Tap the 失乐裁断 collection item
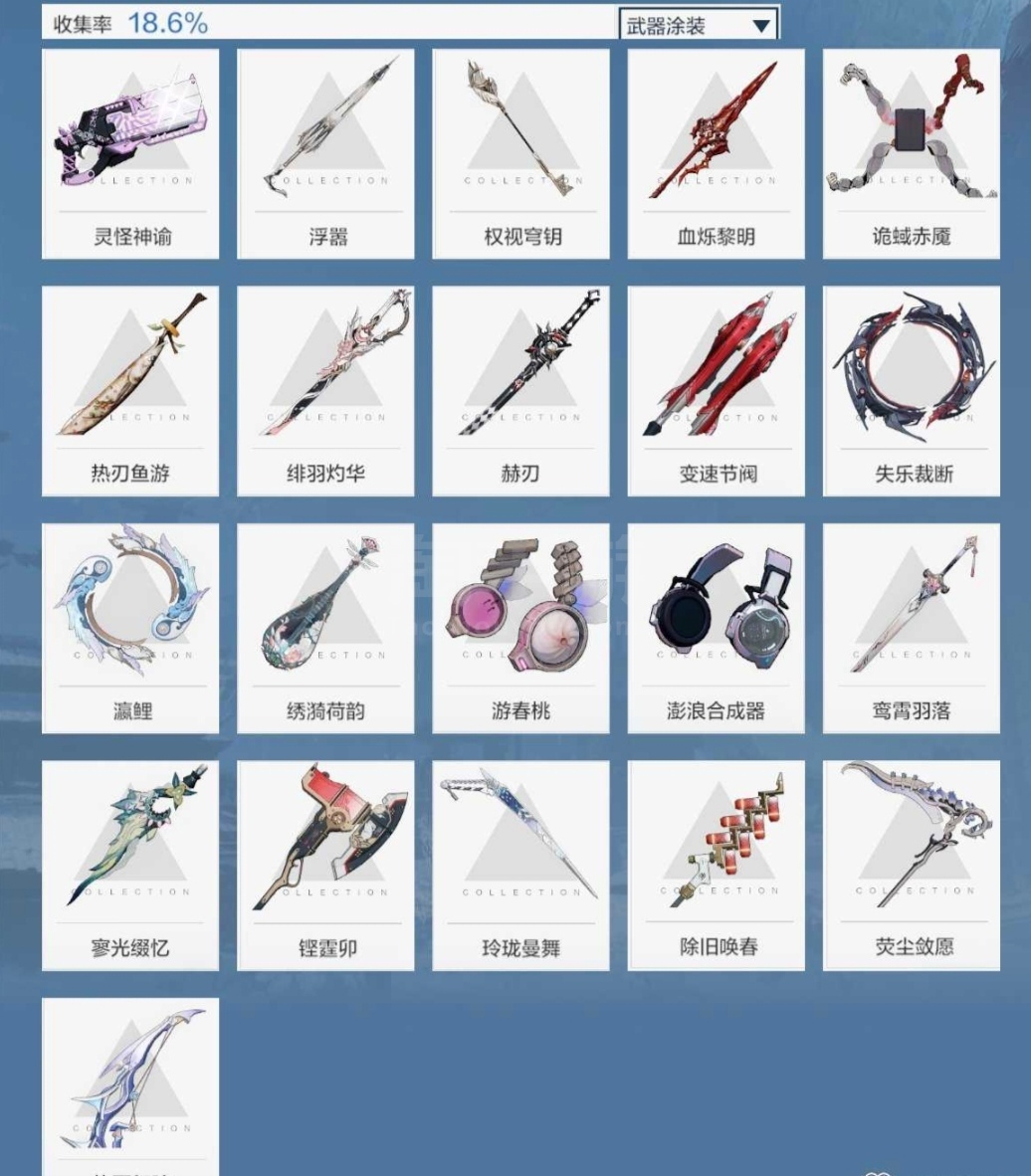The width and height of the screenshot is (1031, 1176). [x=911, y=391]
